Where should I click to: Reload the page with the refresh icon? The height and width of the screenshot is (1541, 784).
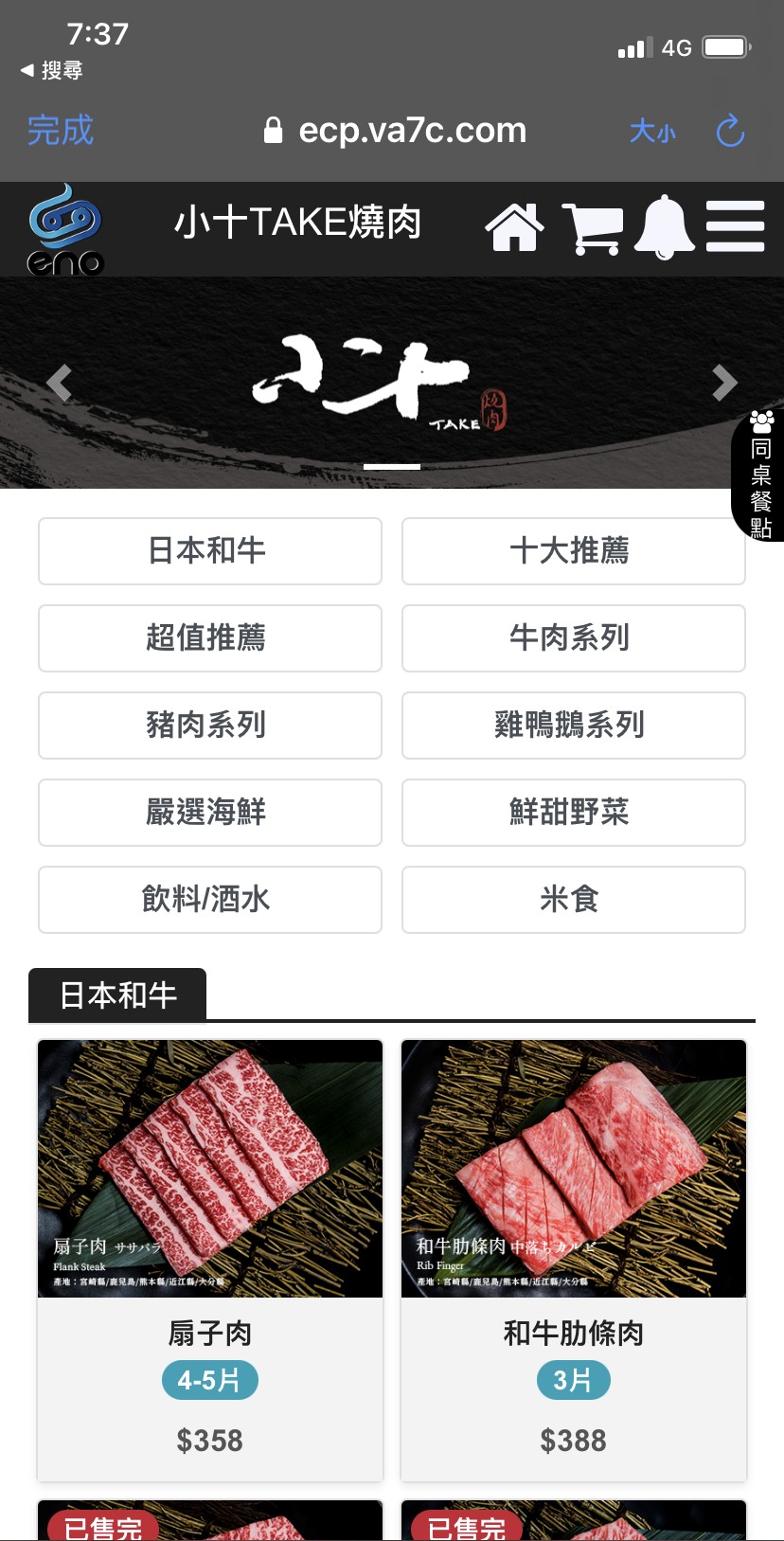pyautogui.click(x=728, y=131)
